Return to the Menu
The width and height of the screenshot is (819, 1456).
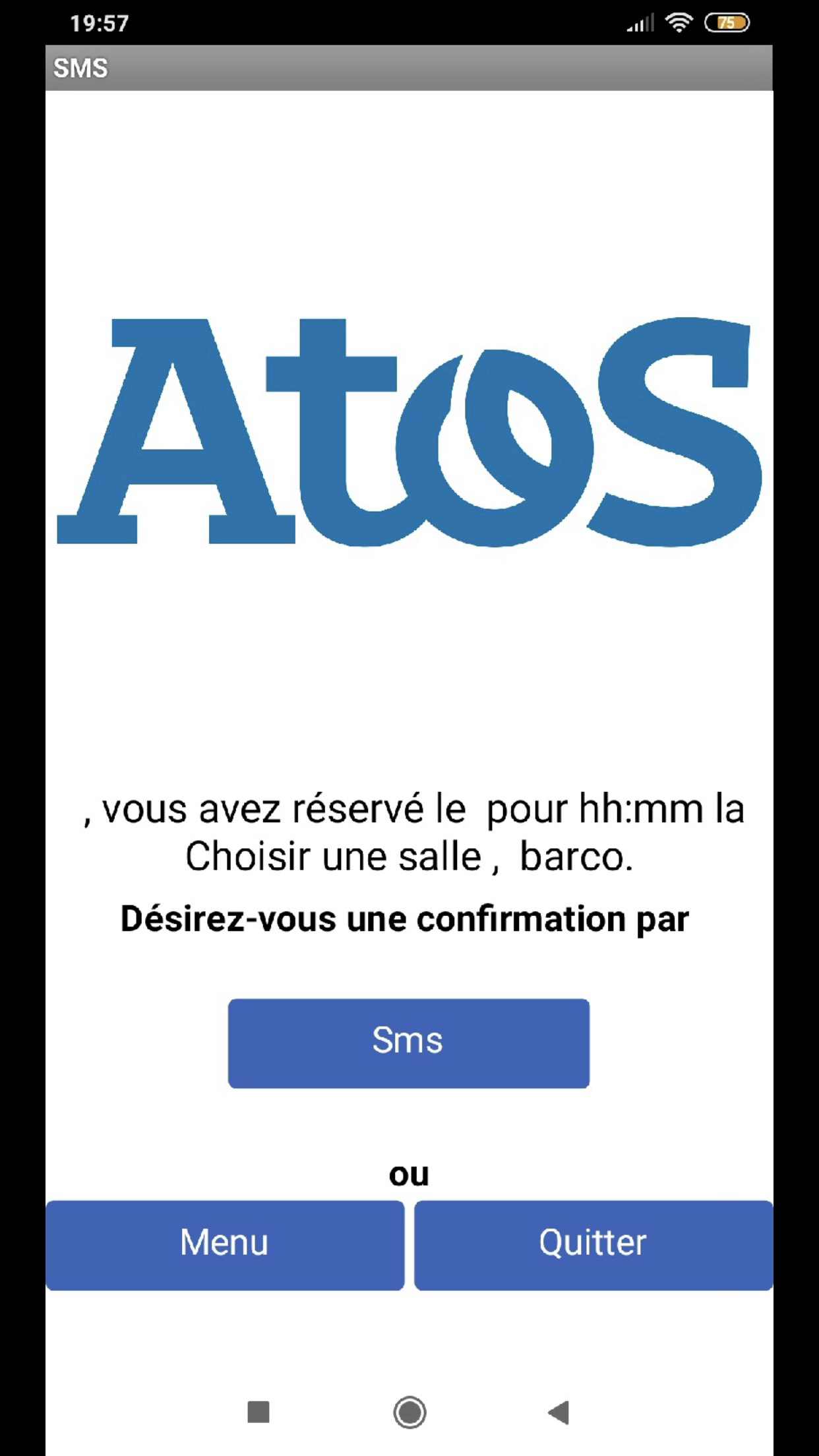coord(225,1245)
